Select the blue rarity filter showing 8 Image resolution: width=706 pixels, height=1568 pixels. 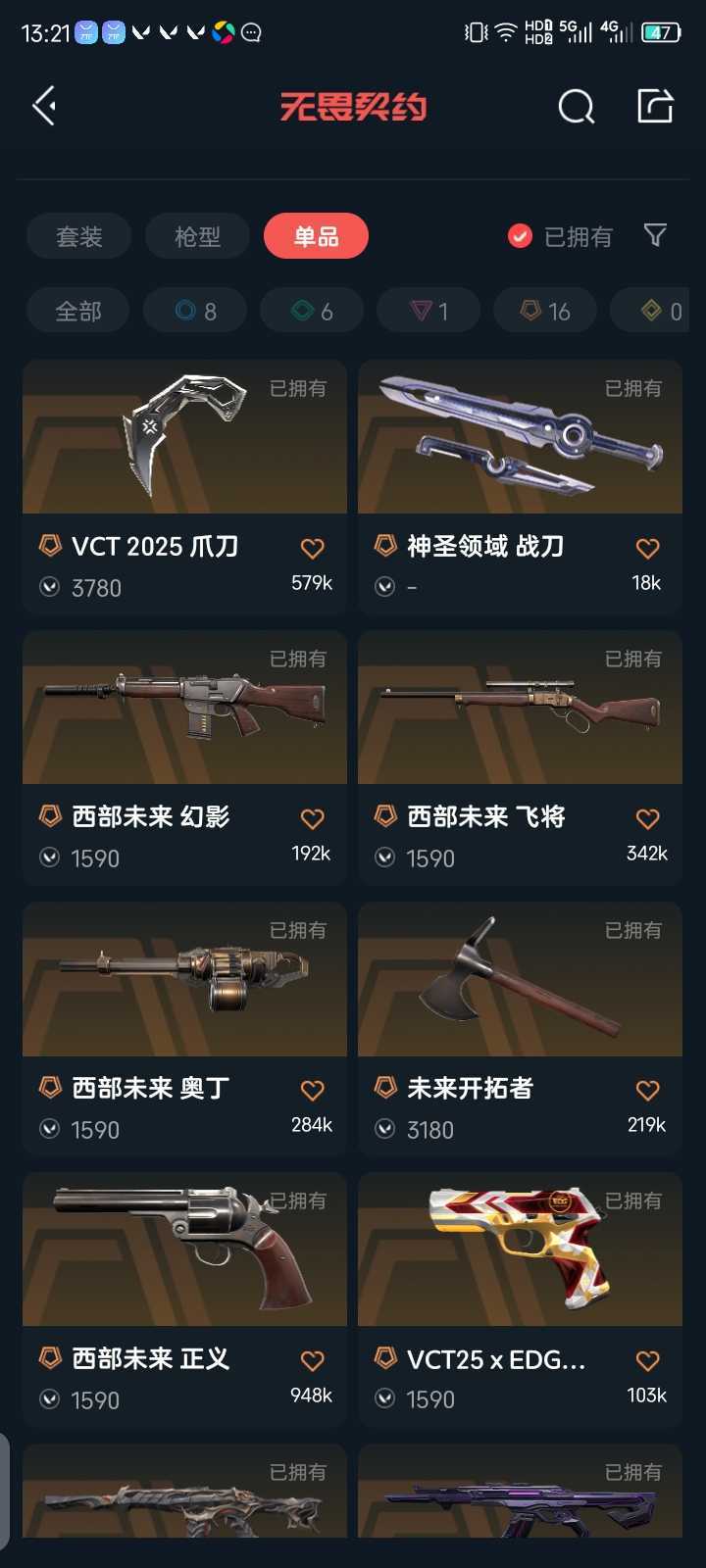point(194,310)
